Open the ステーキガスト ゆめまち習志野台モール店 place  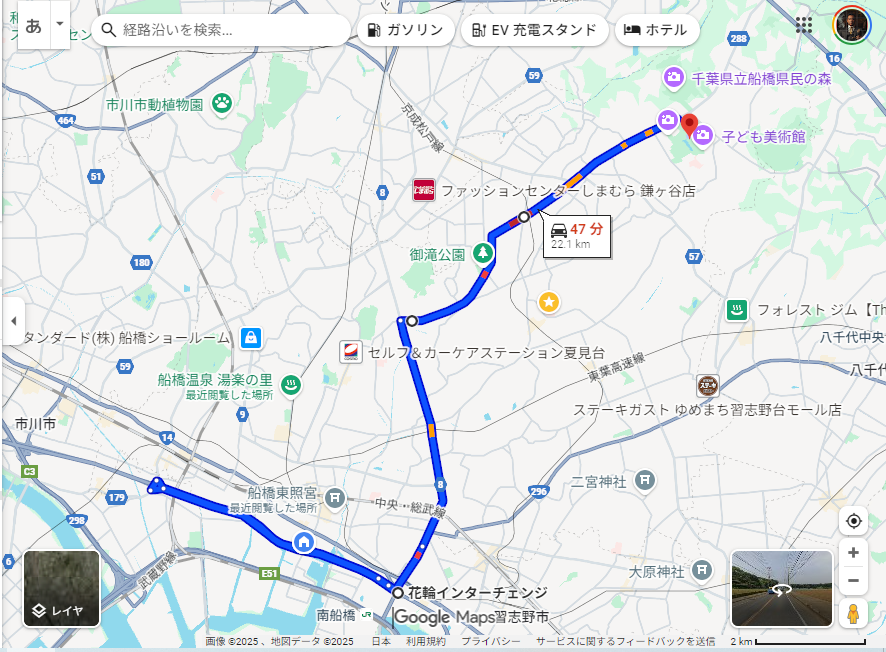point(709,386)
